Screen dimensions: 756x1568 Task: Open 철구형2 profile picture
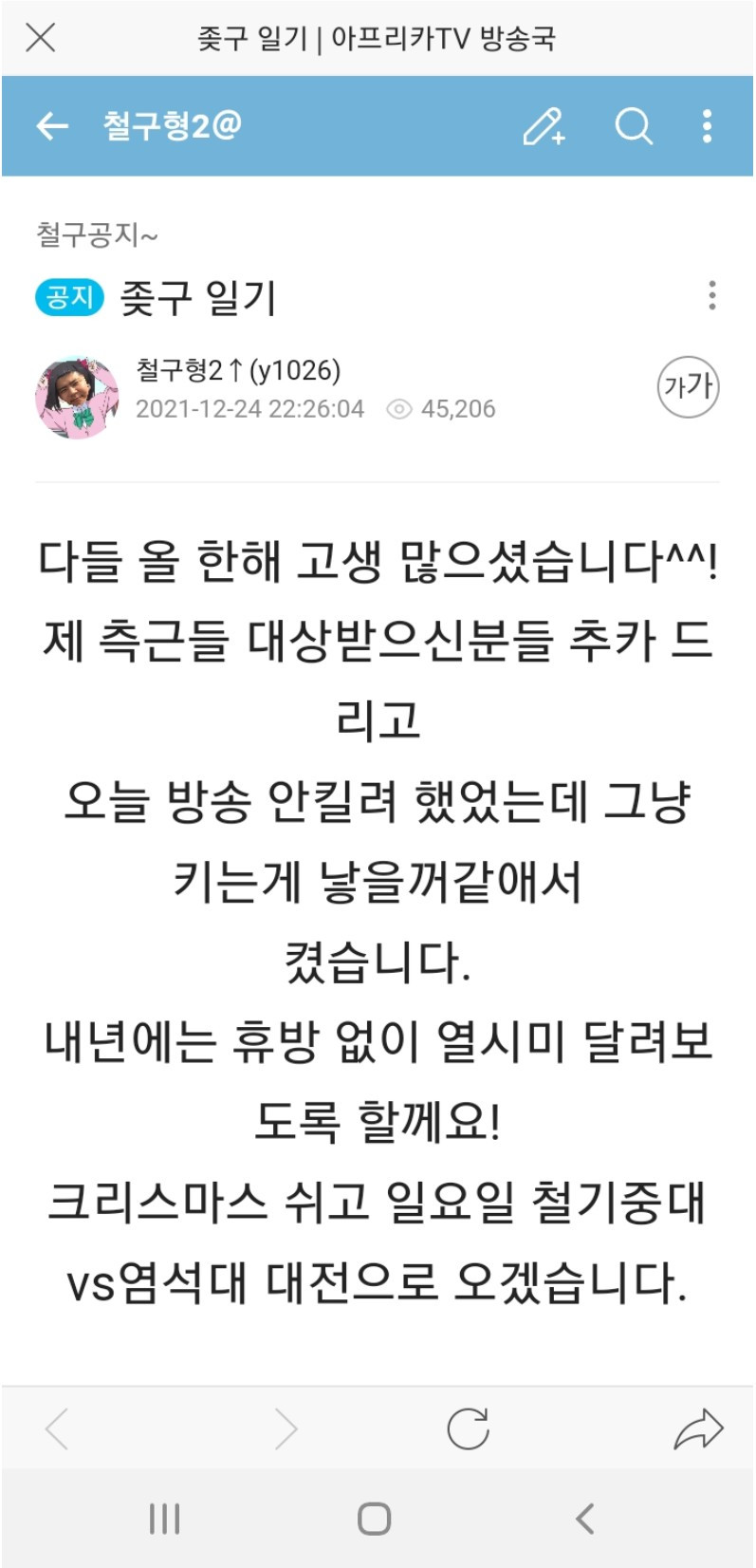point(77,397)
